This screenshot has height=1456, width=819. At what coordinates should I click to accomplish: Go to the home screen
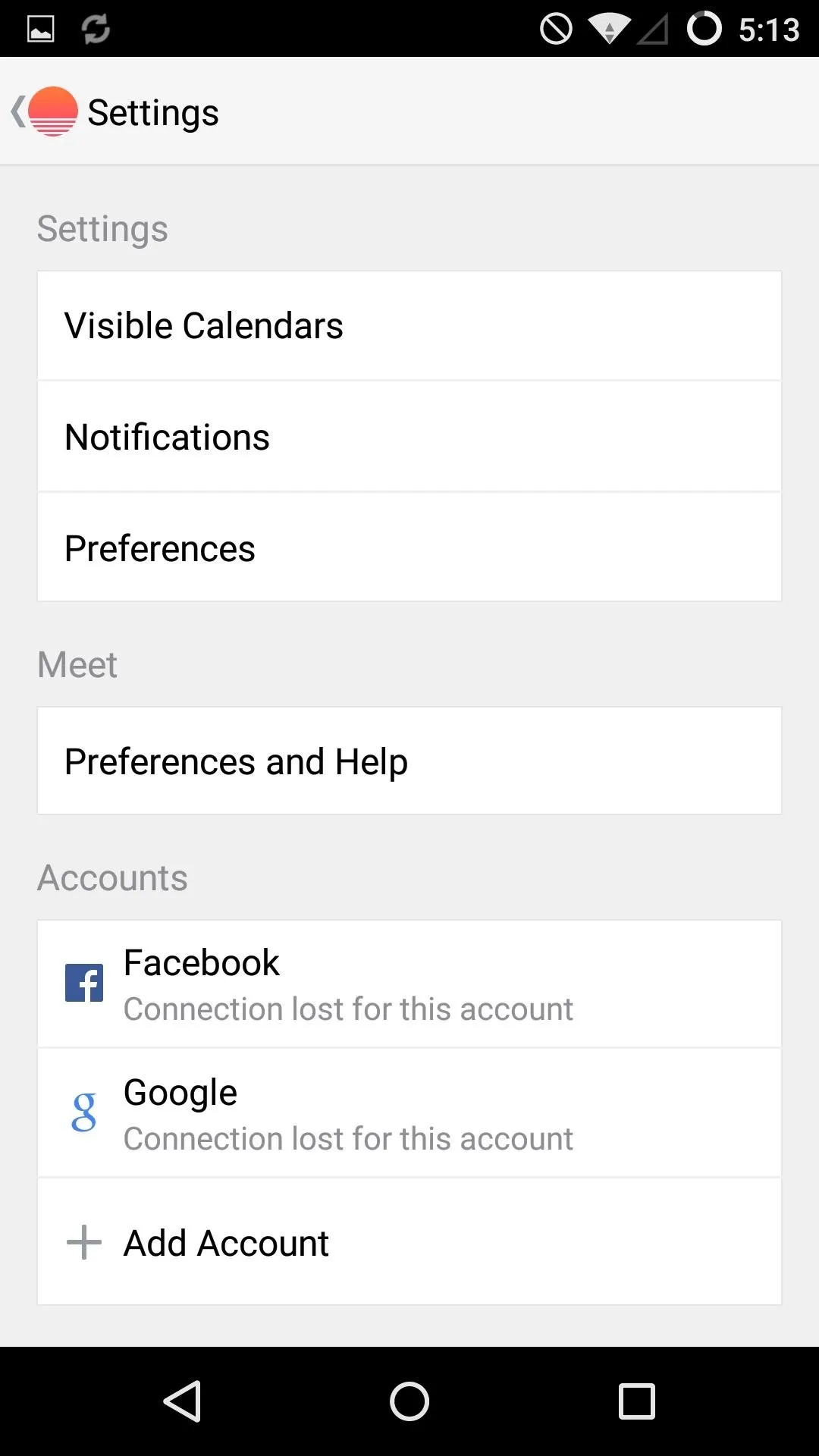(x=409, y=1401)
